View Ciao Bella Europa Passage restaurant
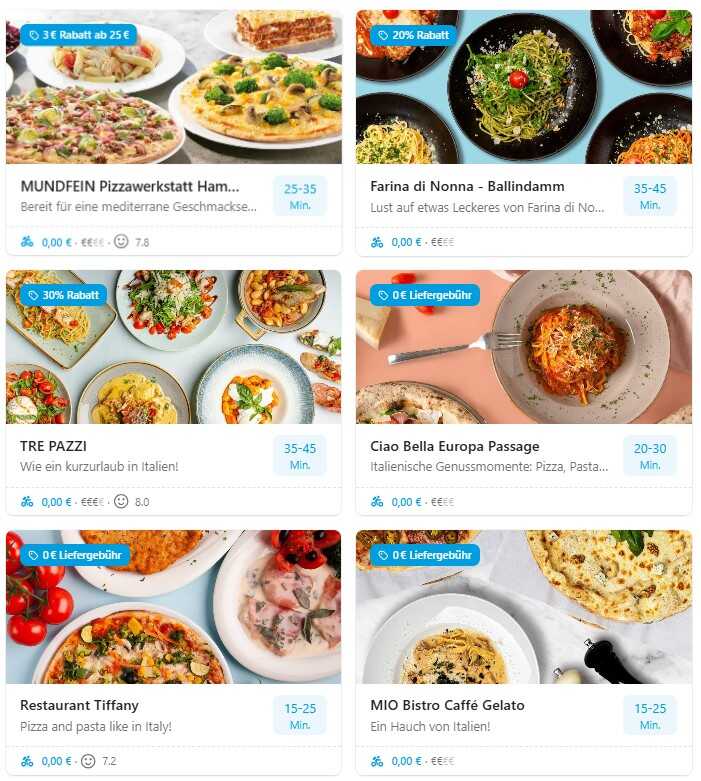 pos(454,446)
